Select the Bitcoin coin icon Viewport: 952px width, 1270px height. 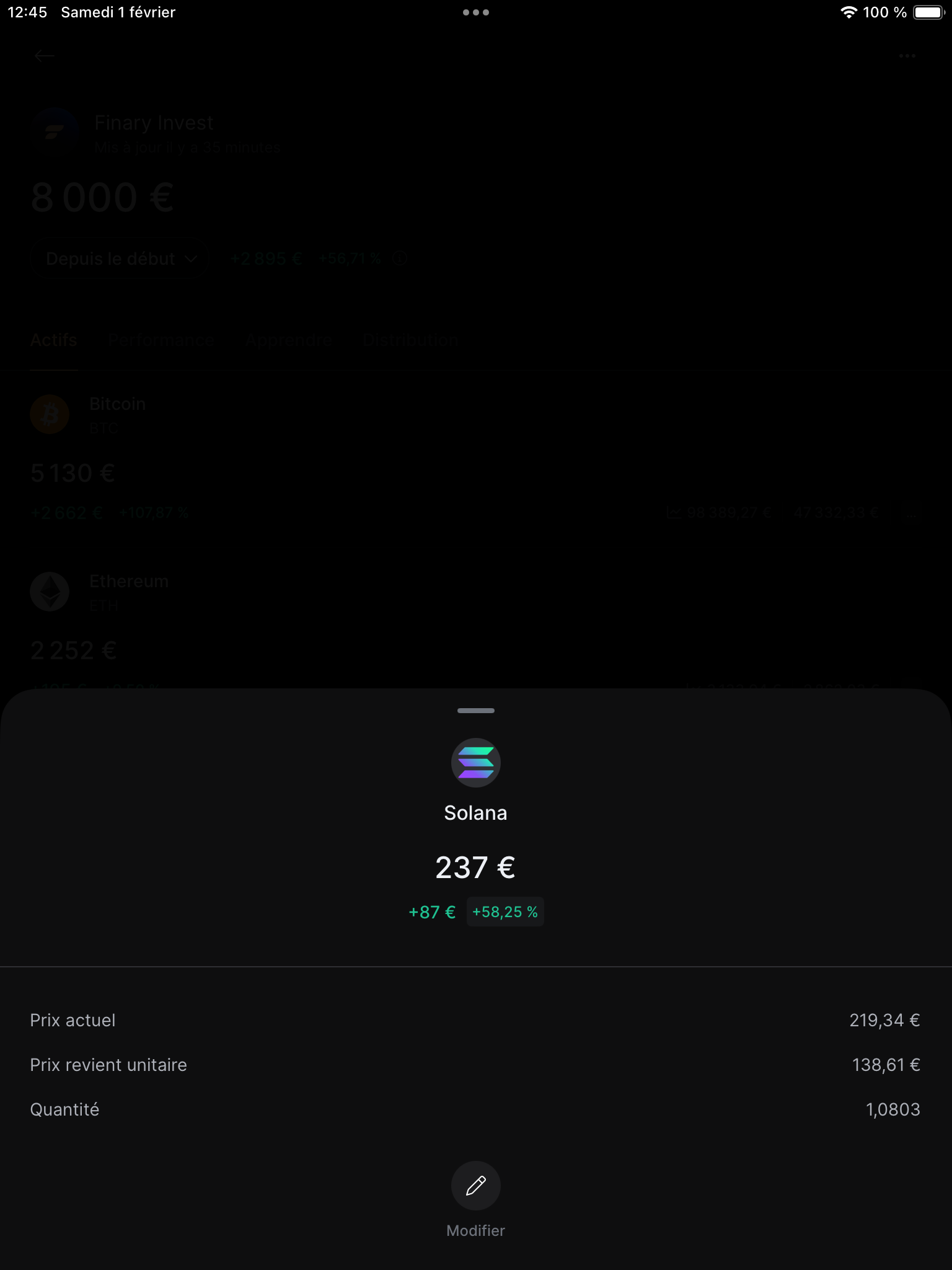click(x=50, y=414)
